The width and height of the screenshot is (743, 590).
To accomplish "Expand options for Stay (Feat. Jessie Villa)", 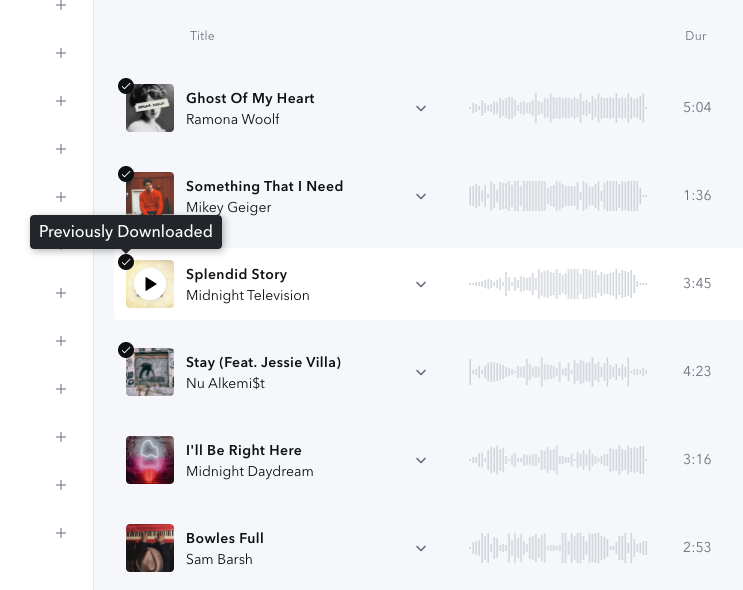I will click(x=421, y=372).
